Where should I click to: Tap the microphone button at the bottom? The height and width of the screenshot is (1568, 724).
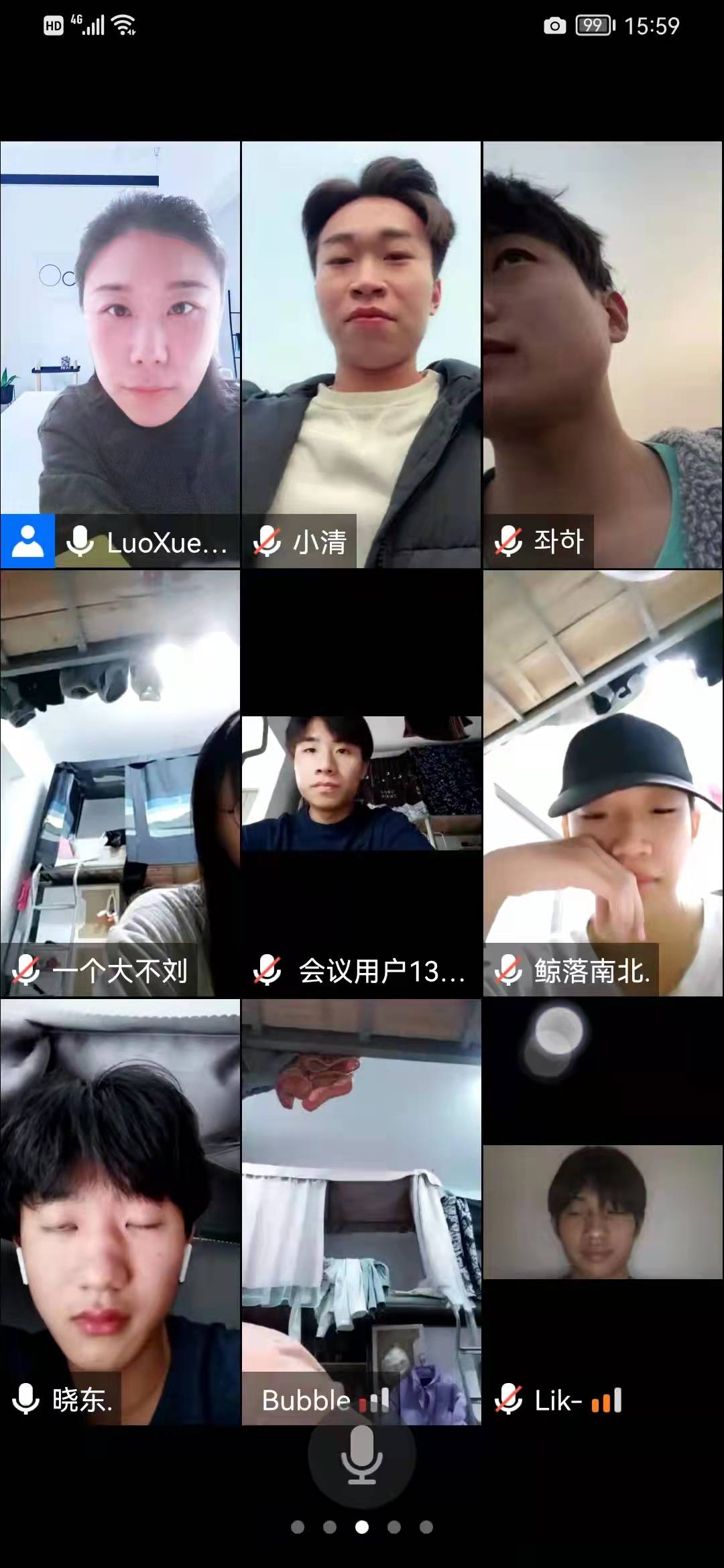(x=361, y=1455)
